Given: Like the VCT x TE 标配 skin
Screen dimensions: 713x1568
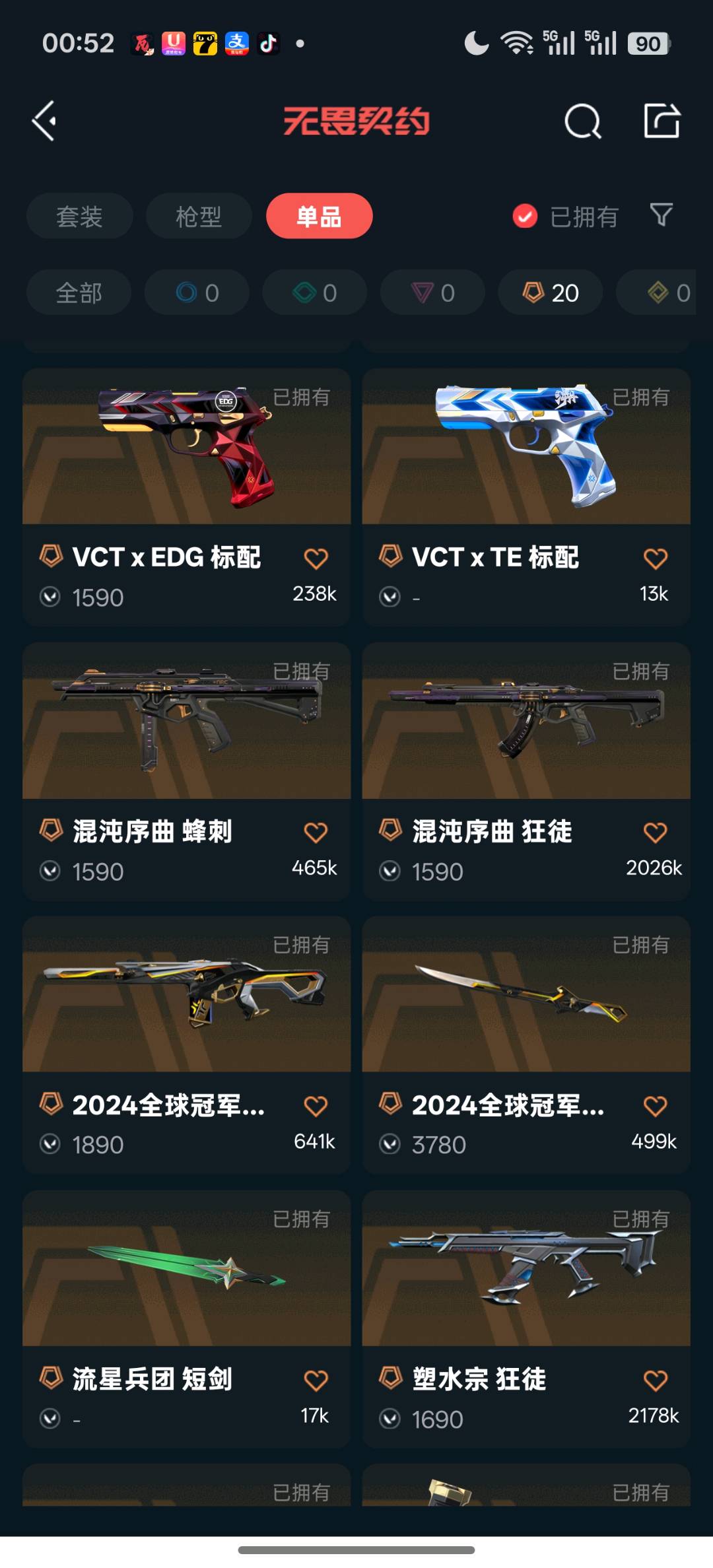Looking at the screenshot, I should point(655,559).
